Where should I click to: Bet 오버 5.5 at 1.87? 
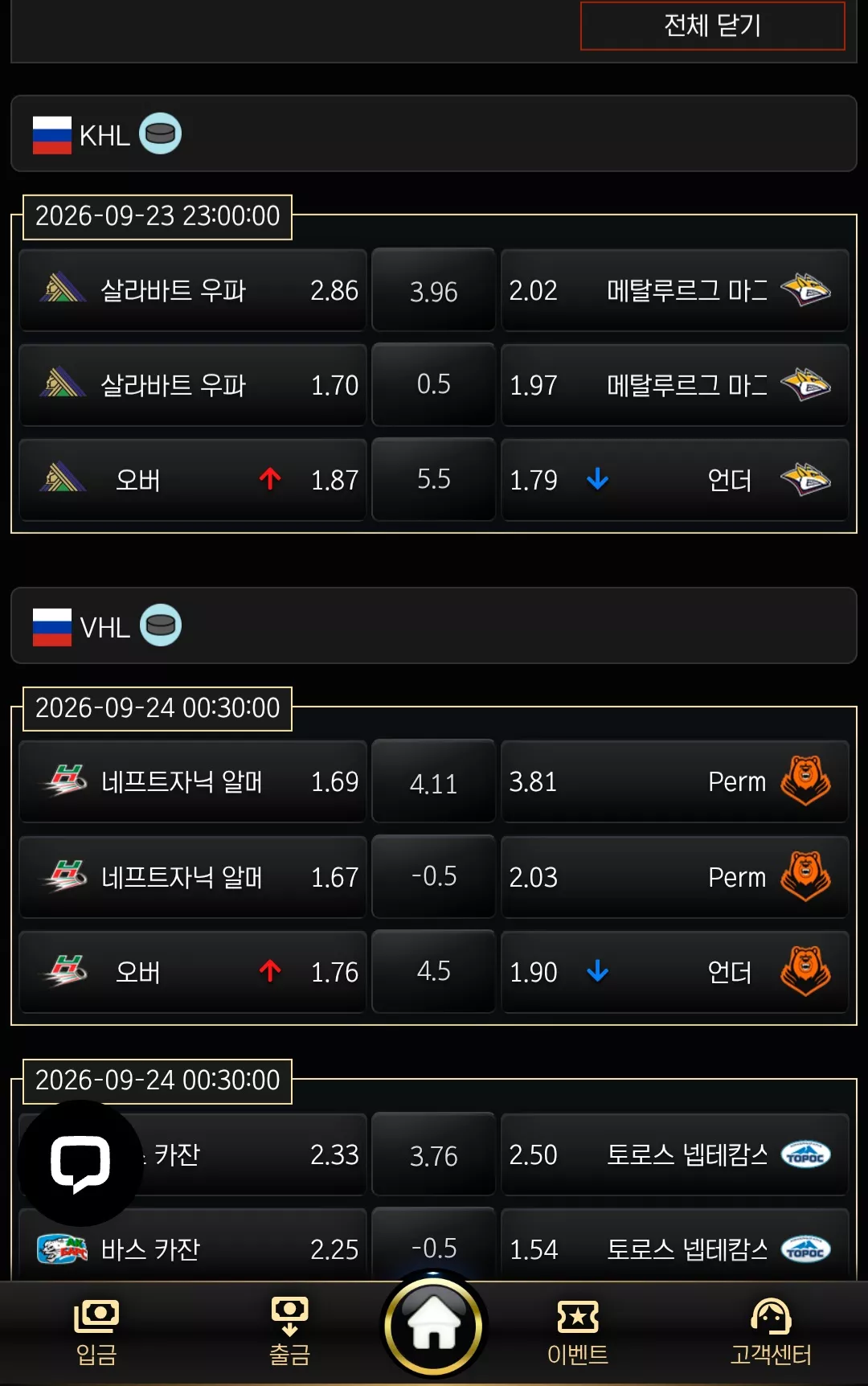(x=193, y=480)
